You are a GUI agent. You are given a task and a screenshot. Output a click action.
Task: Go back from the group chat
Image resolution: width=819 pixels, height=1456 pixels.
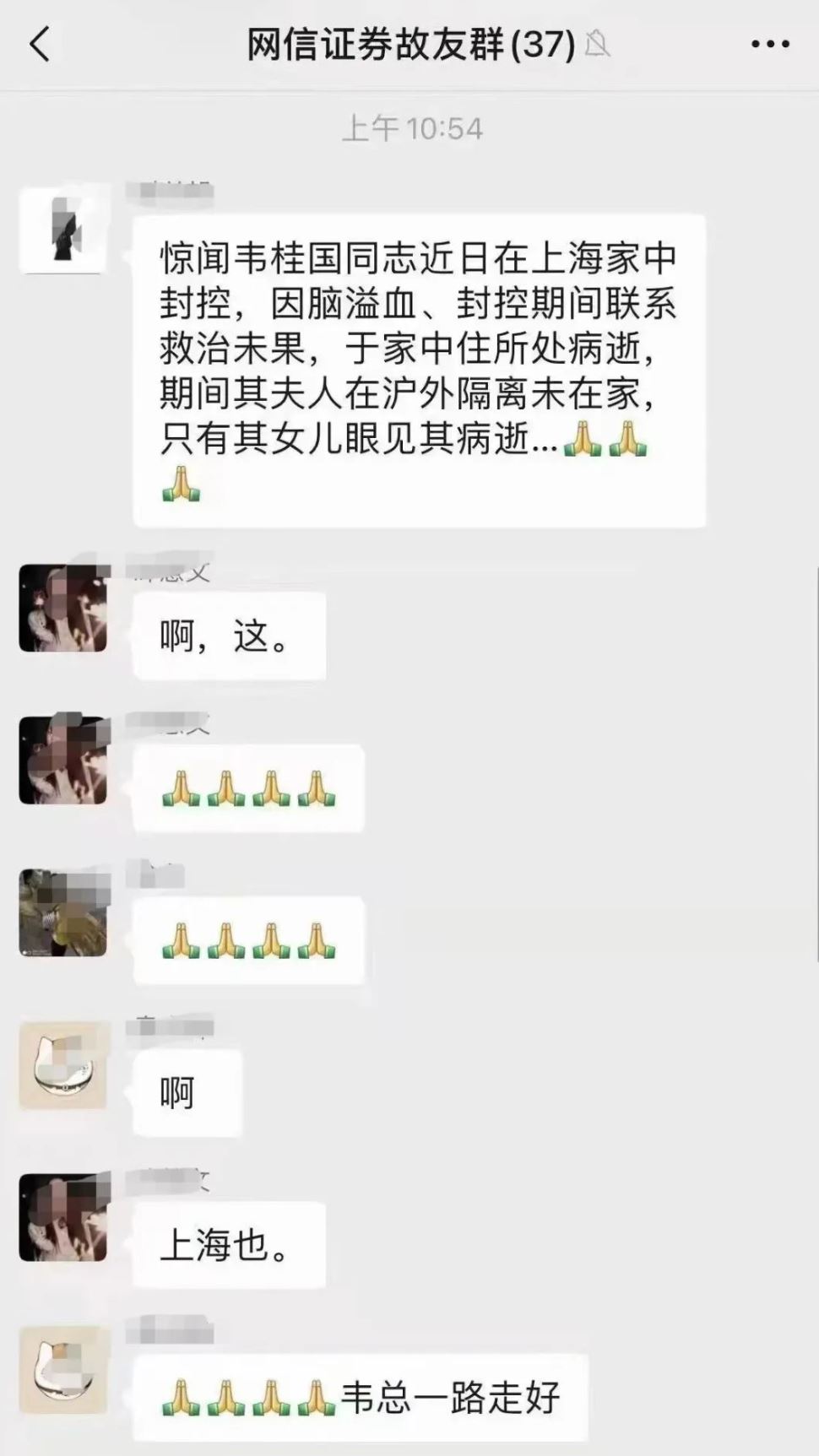point(40,44)
